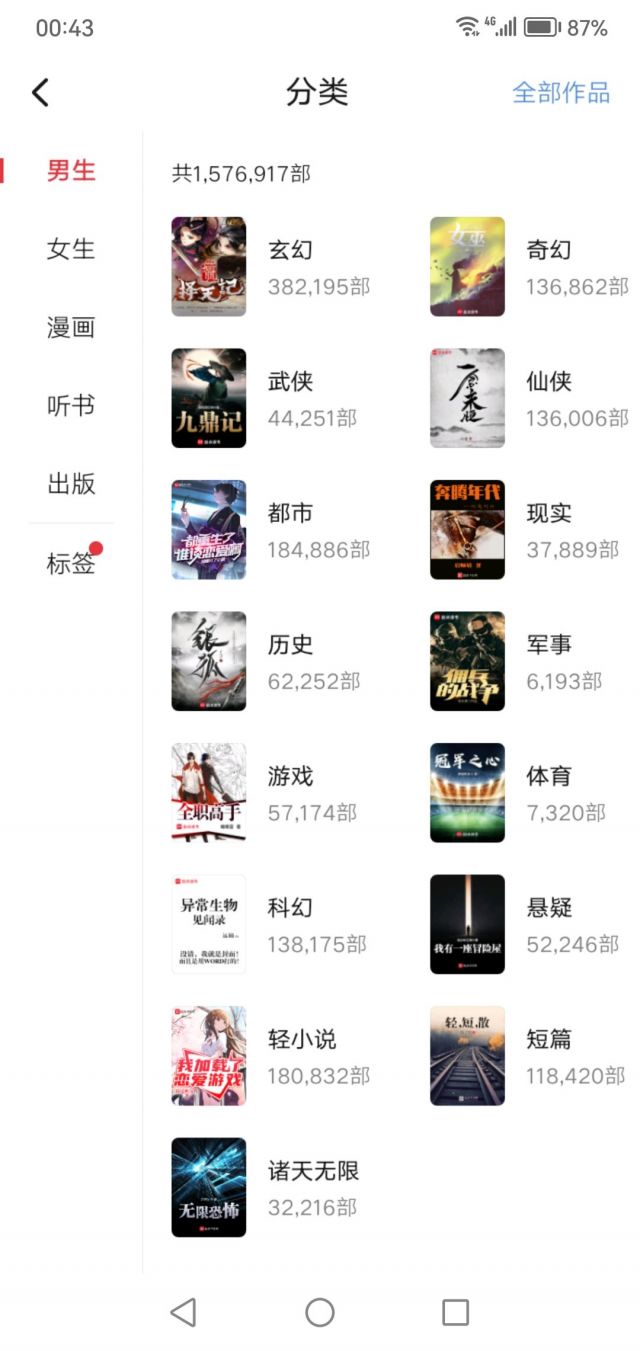Select the 听书 tab
The width and height of the screenshot is (640, 1351).
click(71, 406)
